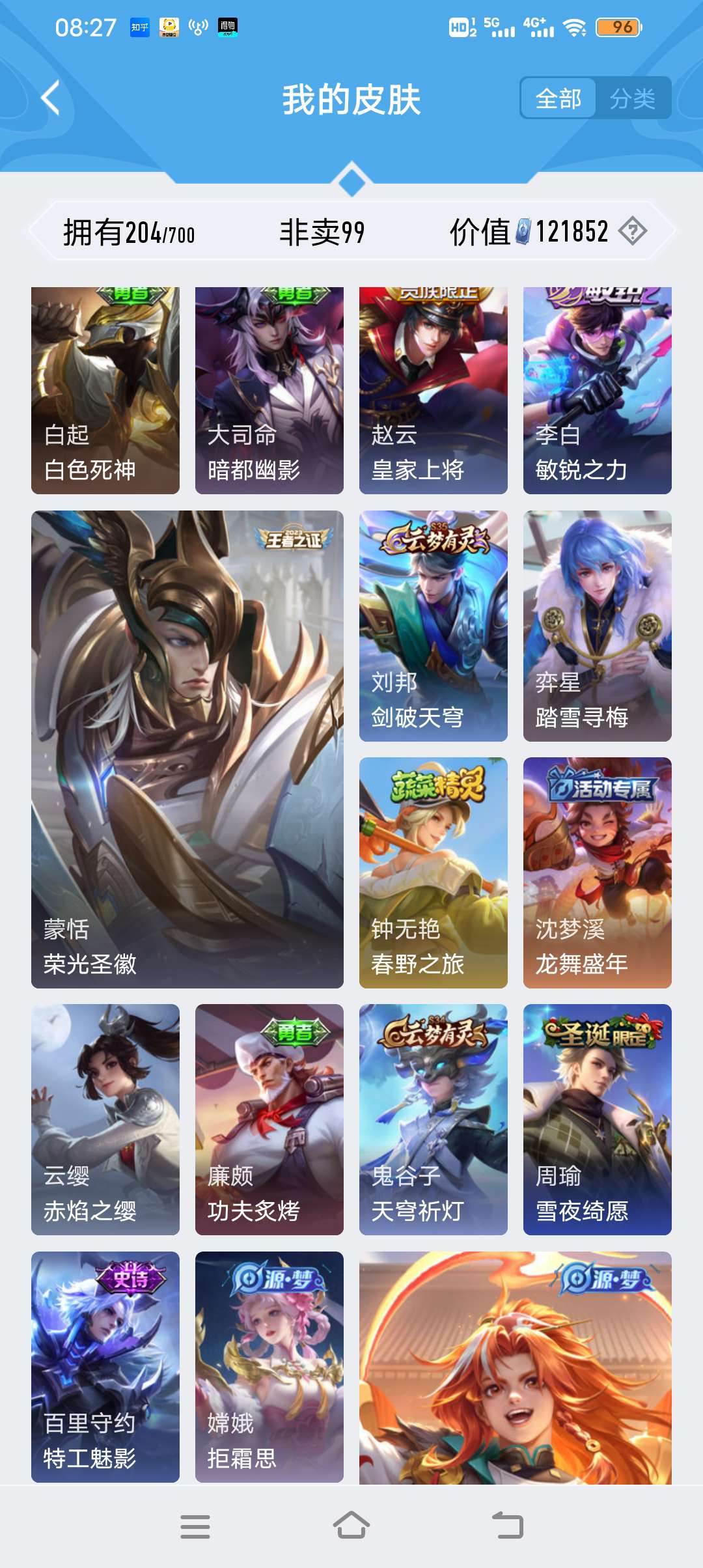
Task: Open 白起 白色死神 skin card
Action: pos(105,391)
